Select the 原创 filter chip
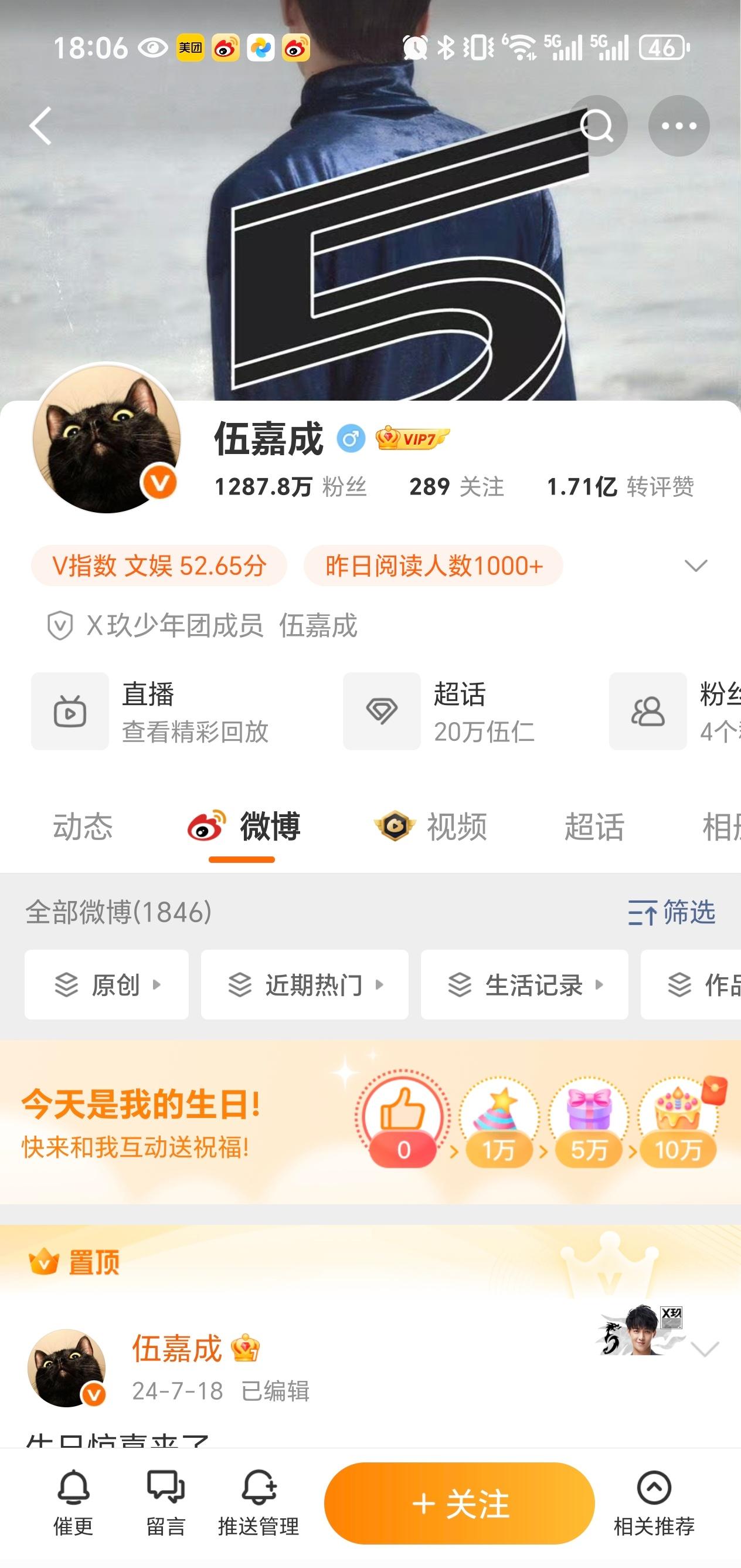 107,984
